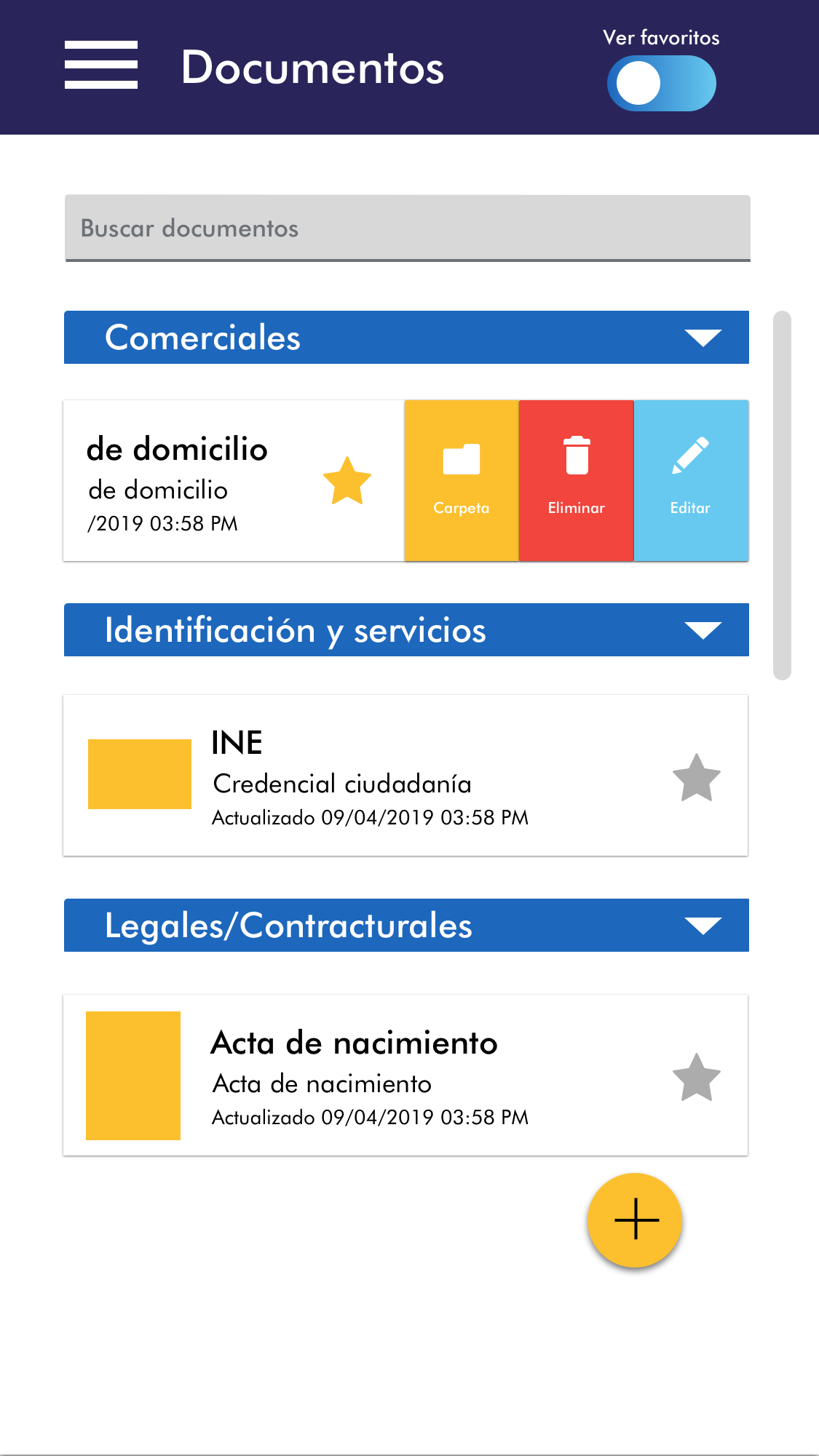Move de domicilio document to Carpeta

[462, 480]
